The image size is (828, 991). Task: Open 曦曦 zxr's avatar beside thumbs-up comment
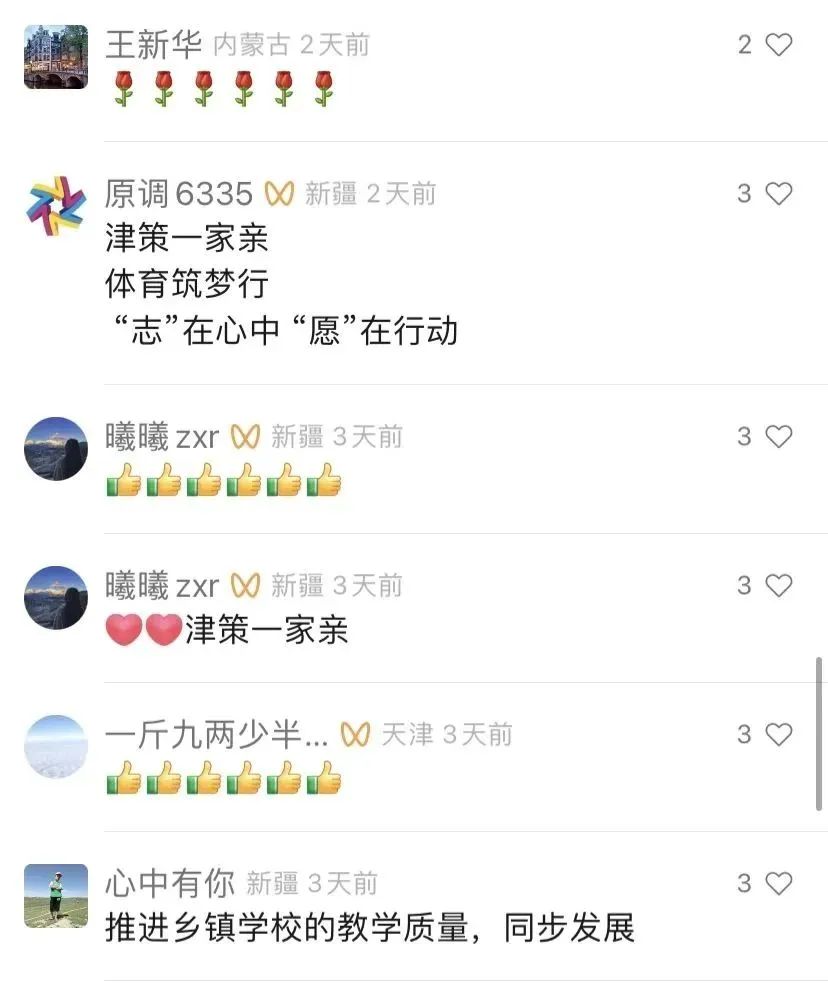tap(56, 449)
